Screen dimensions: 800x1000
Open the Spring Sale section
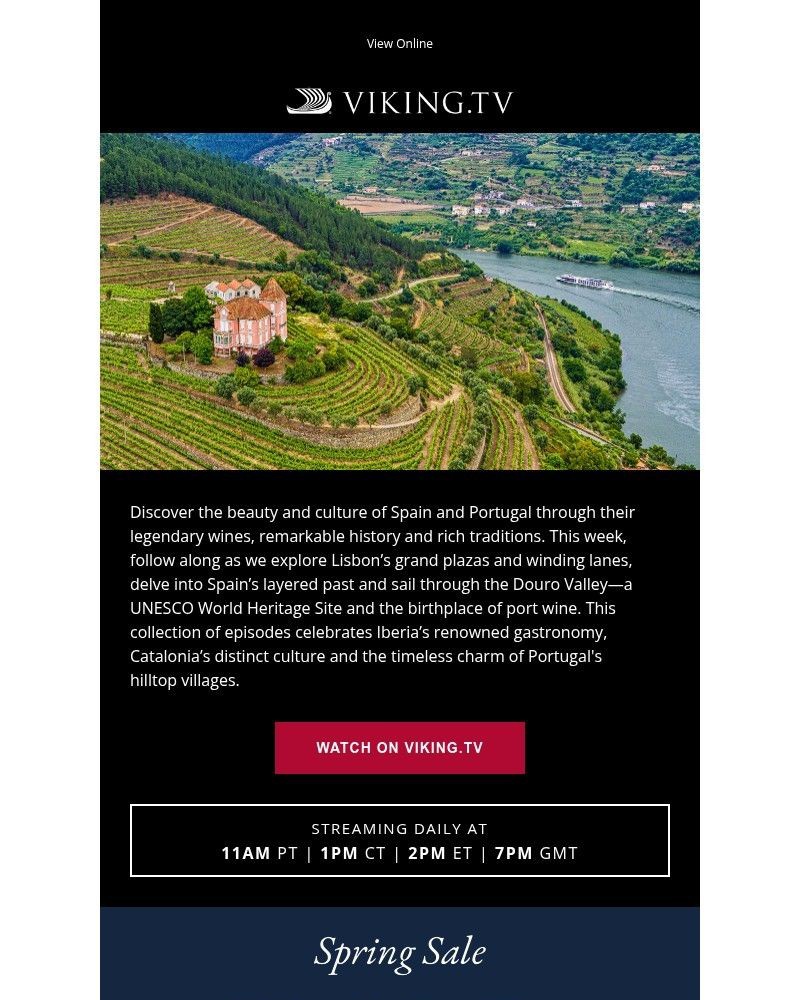pyautogui.click(x=400, y=951)
